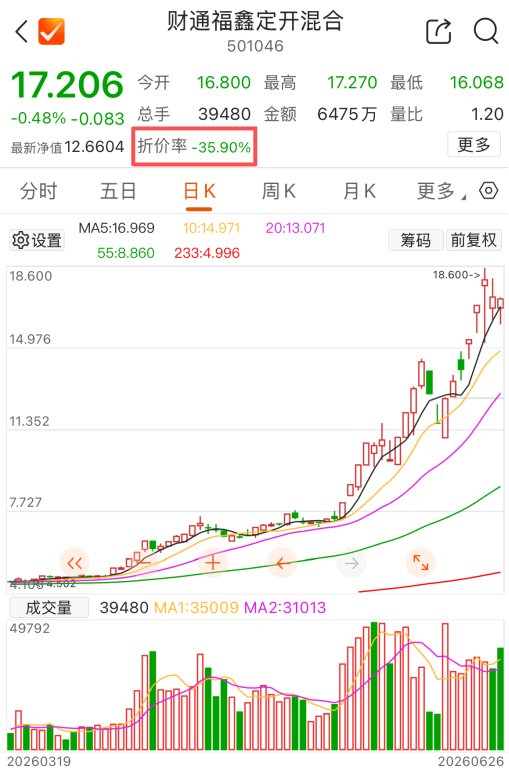Viewport: 509px width, 770px height.
Task: Tap the double-left rewind chart button
Action: [74, 563]
